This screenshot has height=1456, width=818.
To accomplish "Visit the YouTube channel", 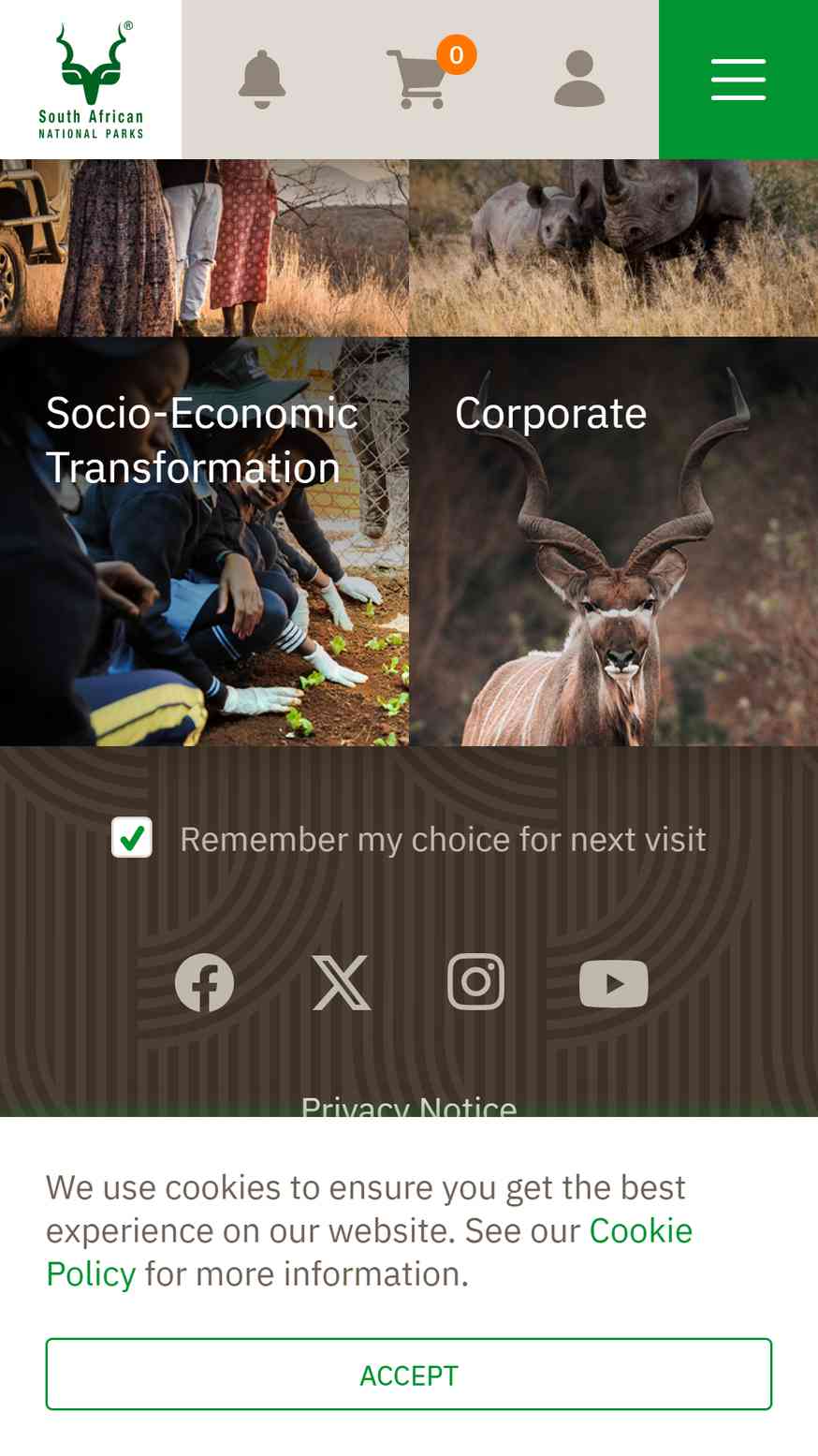I will (613, 983).
